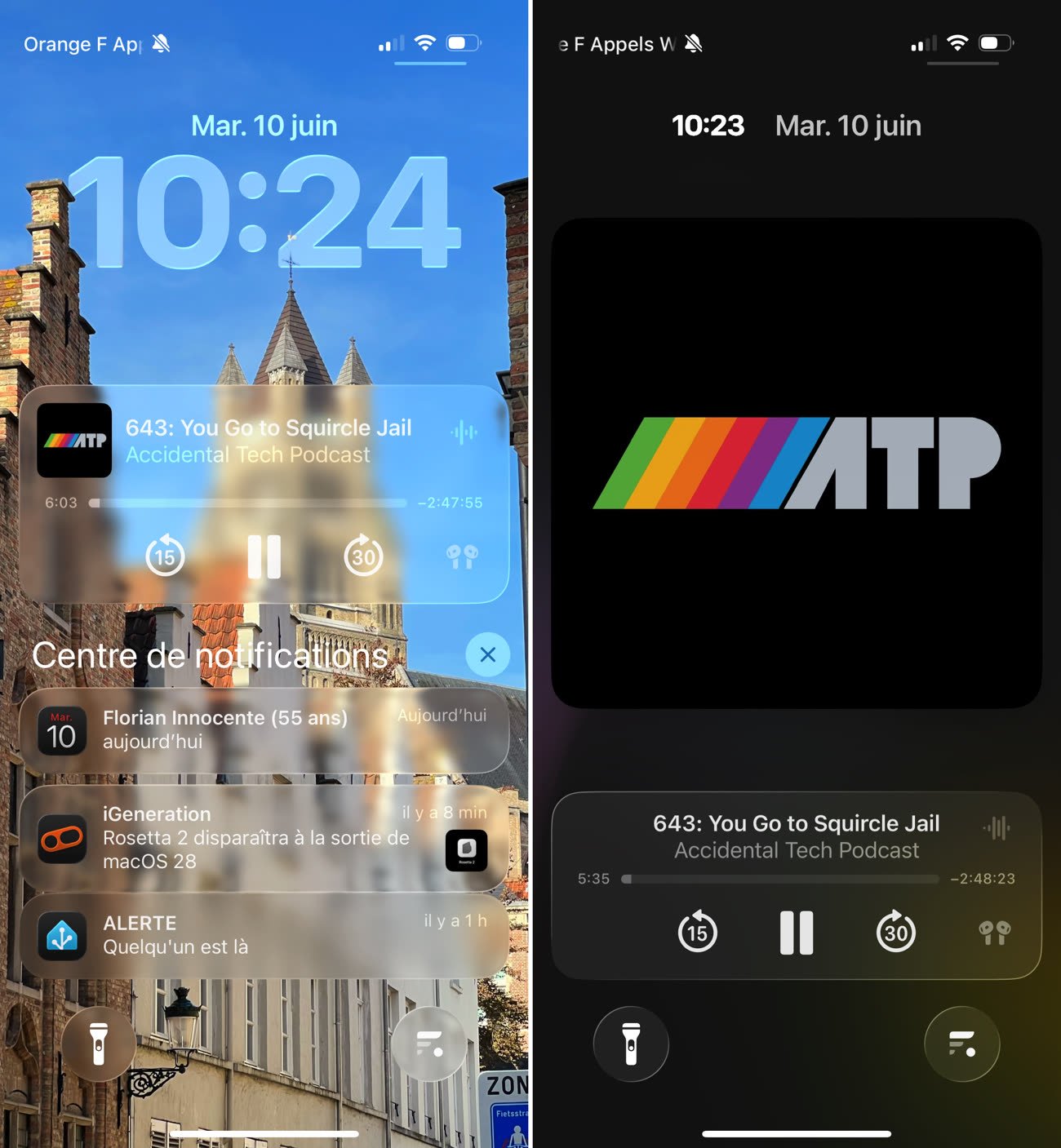Pause playback in the player showing 5:35
This screenshot has width=1061, height=1148.
(796, 932)
